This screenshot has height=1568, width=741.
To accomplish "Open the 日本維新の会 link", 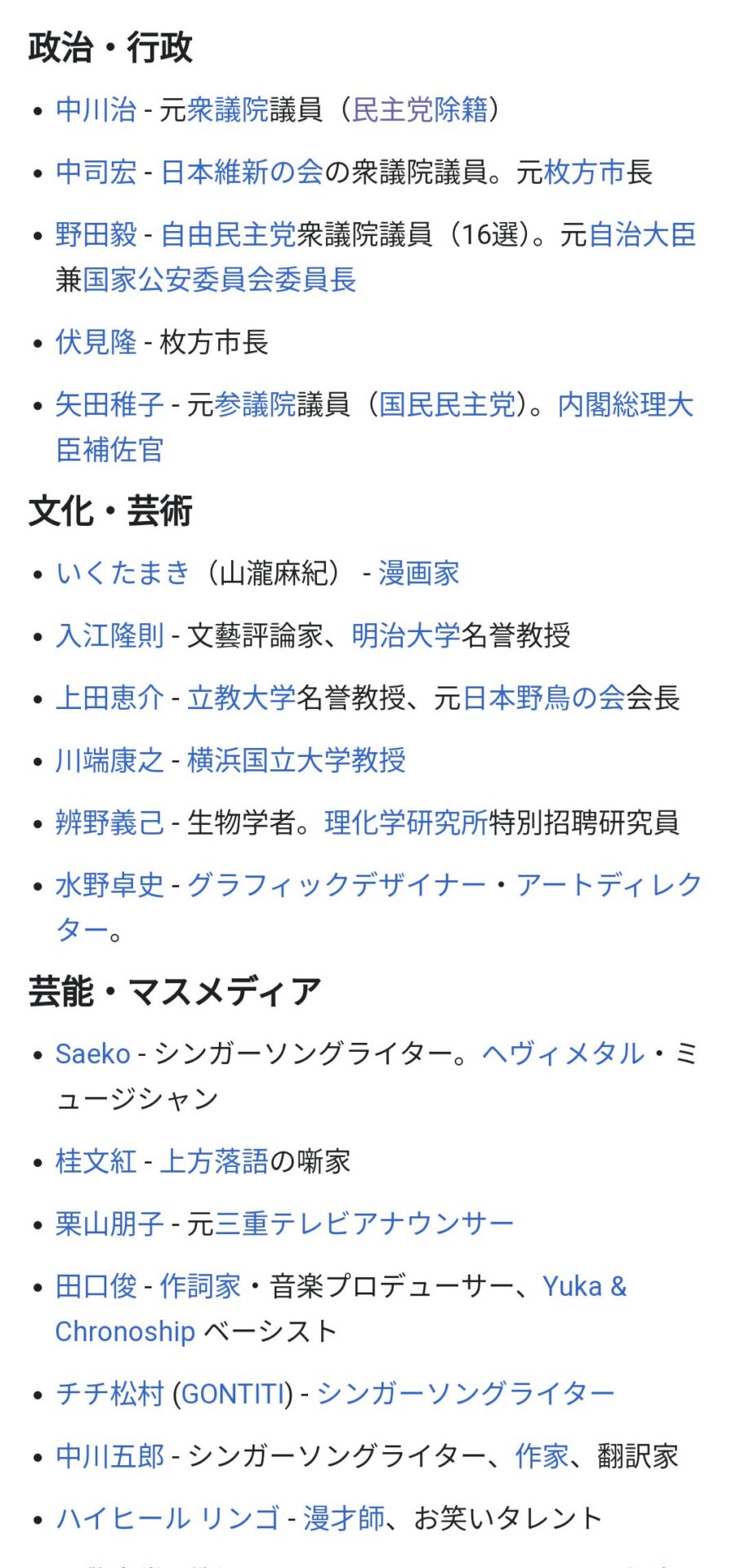I will 242,172.
